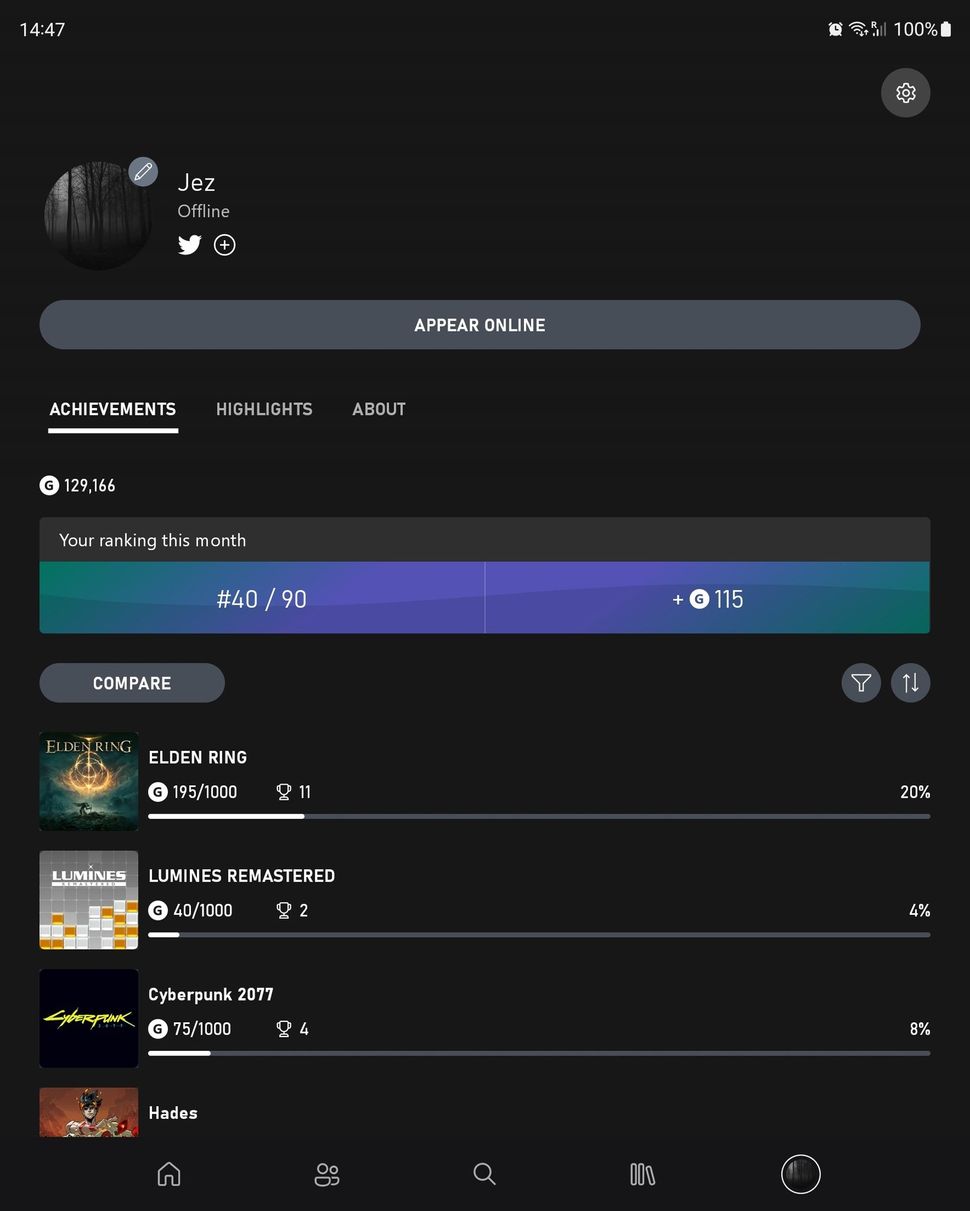Screen dimensions: 970x1211
Task: Switch to the About tab
Action: point(379,409)
